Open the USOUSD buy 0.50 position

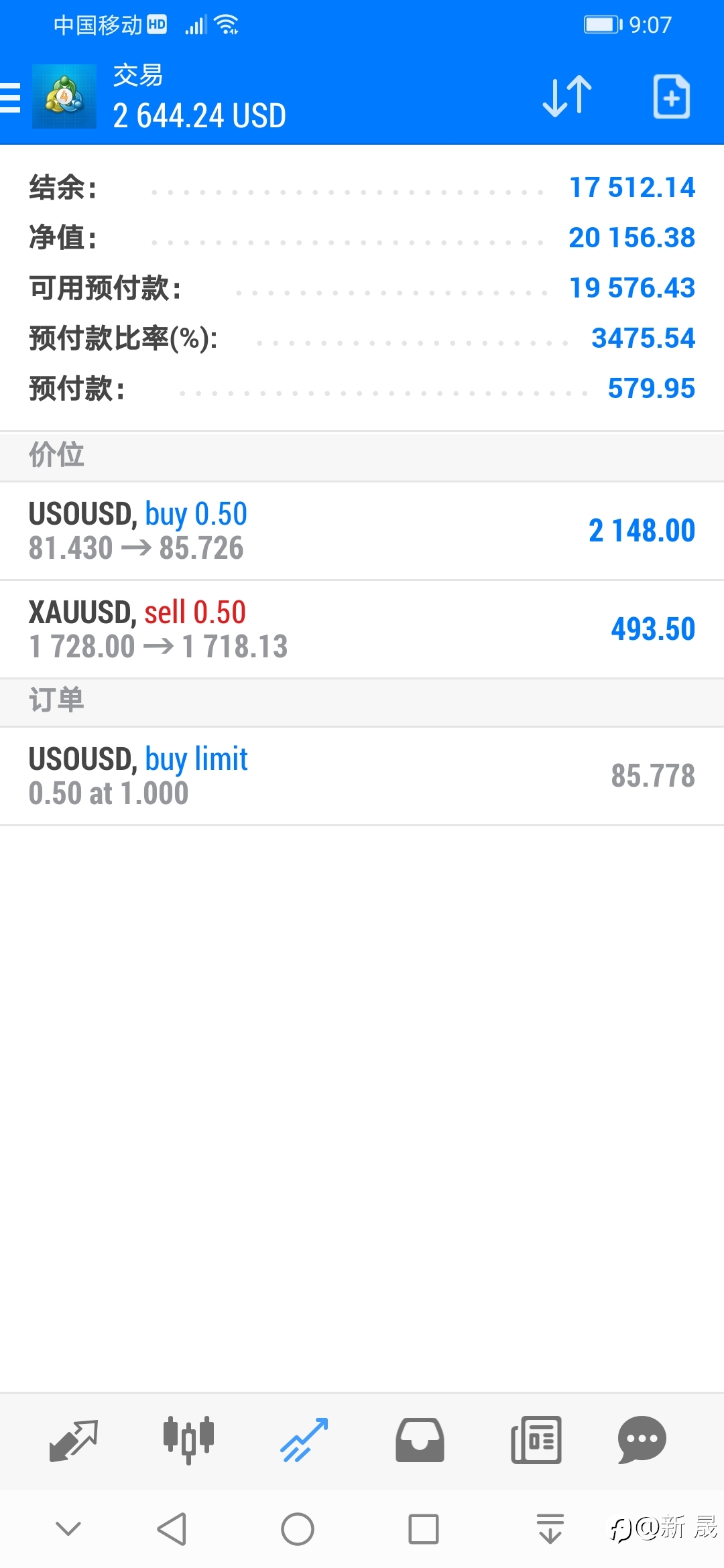tap(362, 531)
